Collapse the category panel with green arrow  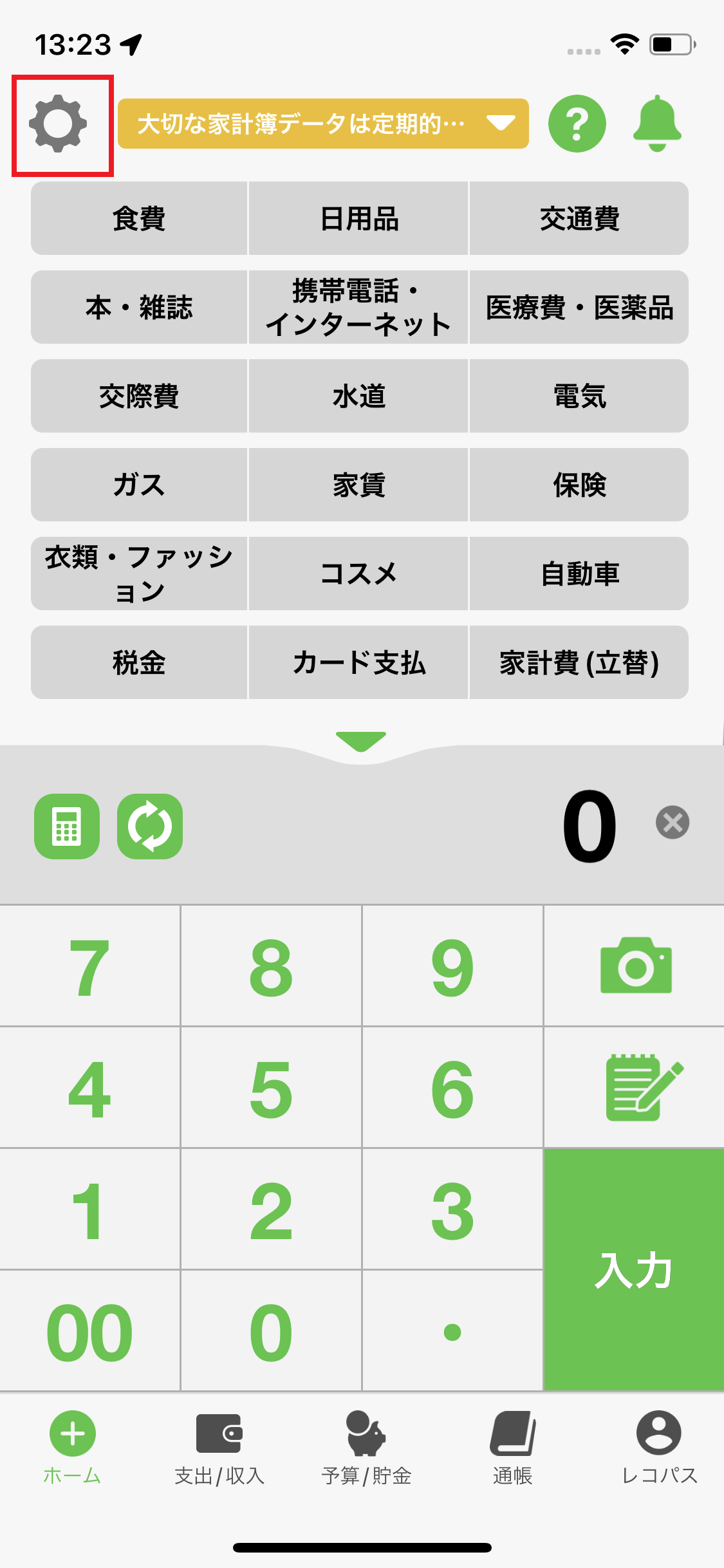(361, 742)
